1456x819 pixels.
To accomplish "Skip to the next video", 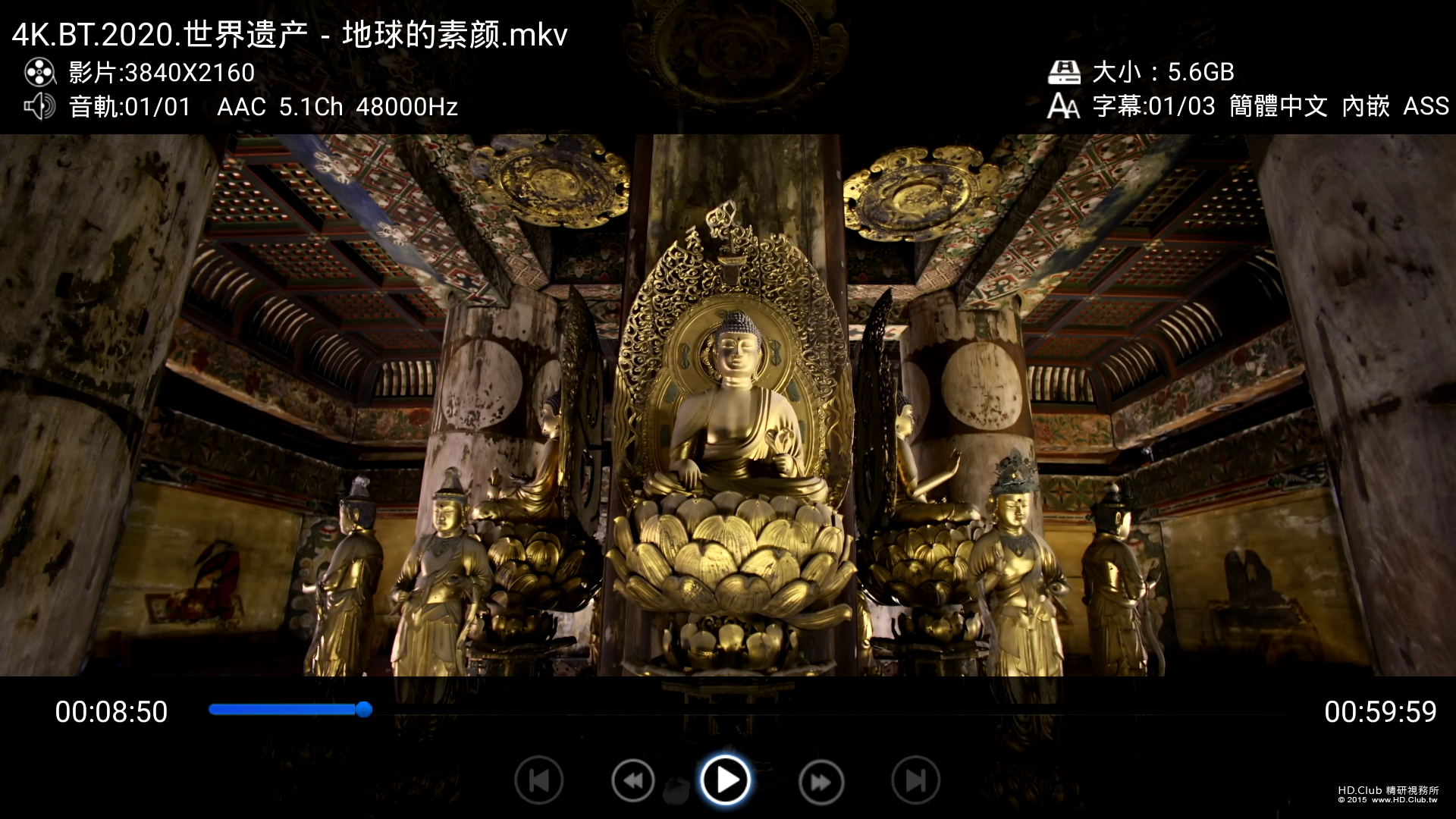I will [x=915, y=780].
